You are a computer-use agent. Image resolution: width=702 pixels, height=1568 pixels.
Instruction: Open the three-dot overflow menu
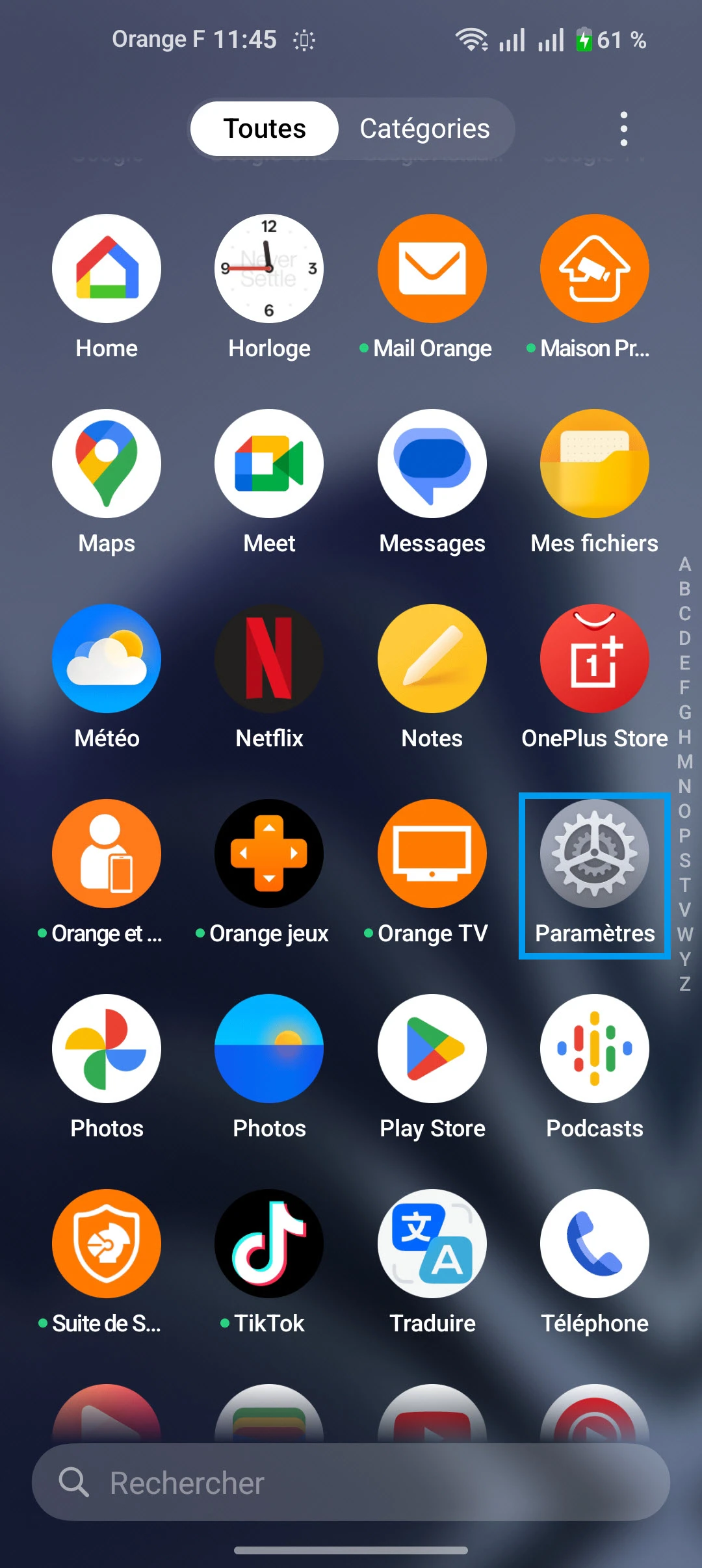click(623, 129)
